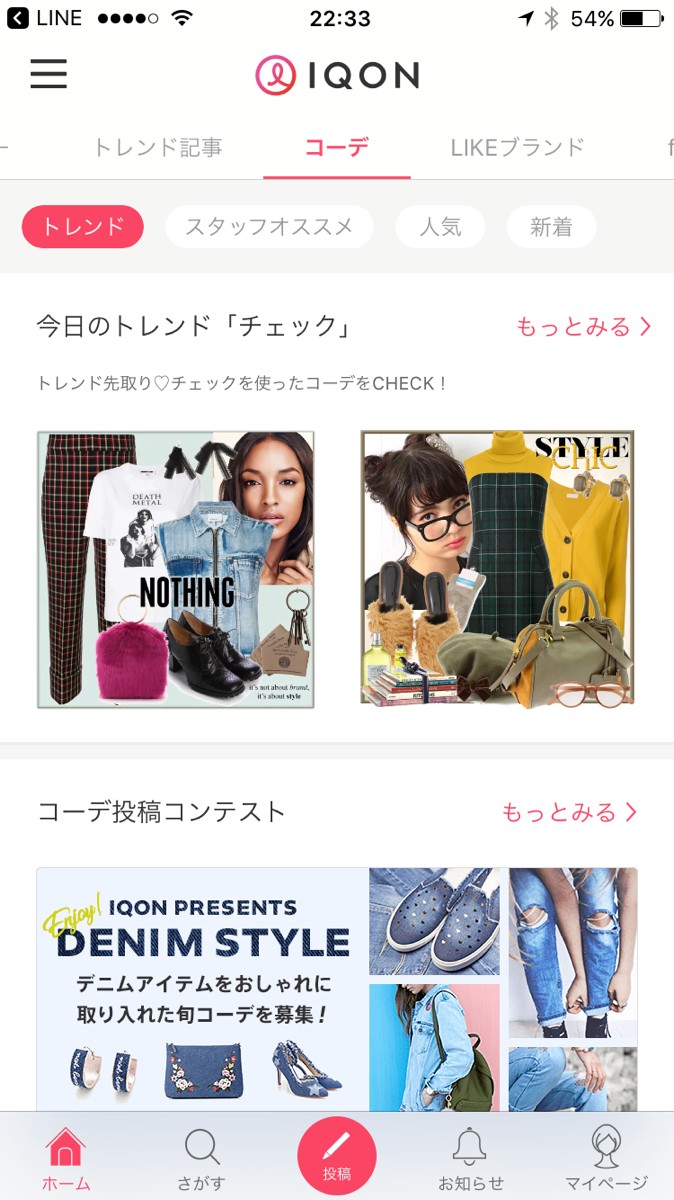Tap もっとみる beside コーデ投稿コンテスト
Image resolution: width=674 pixels, height=1200 pixels.
[570, 812]
